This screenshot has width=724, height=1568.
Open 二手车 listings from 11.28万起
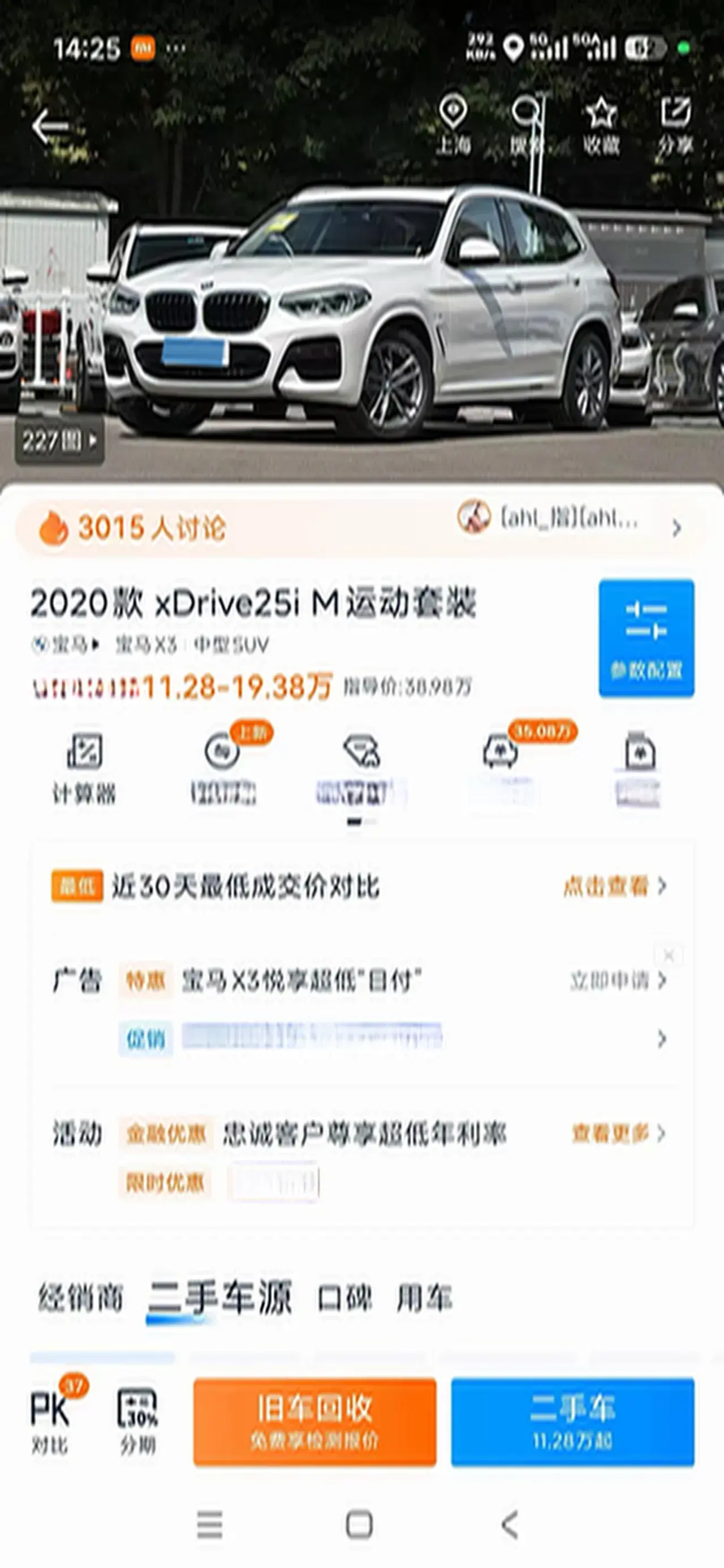(x=572, y=1421)
